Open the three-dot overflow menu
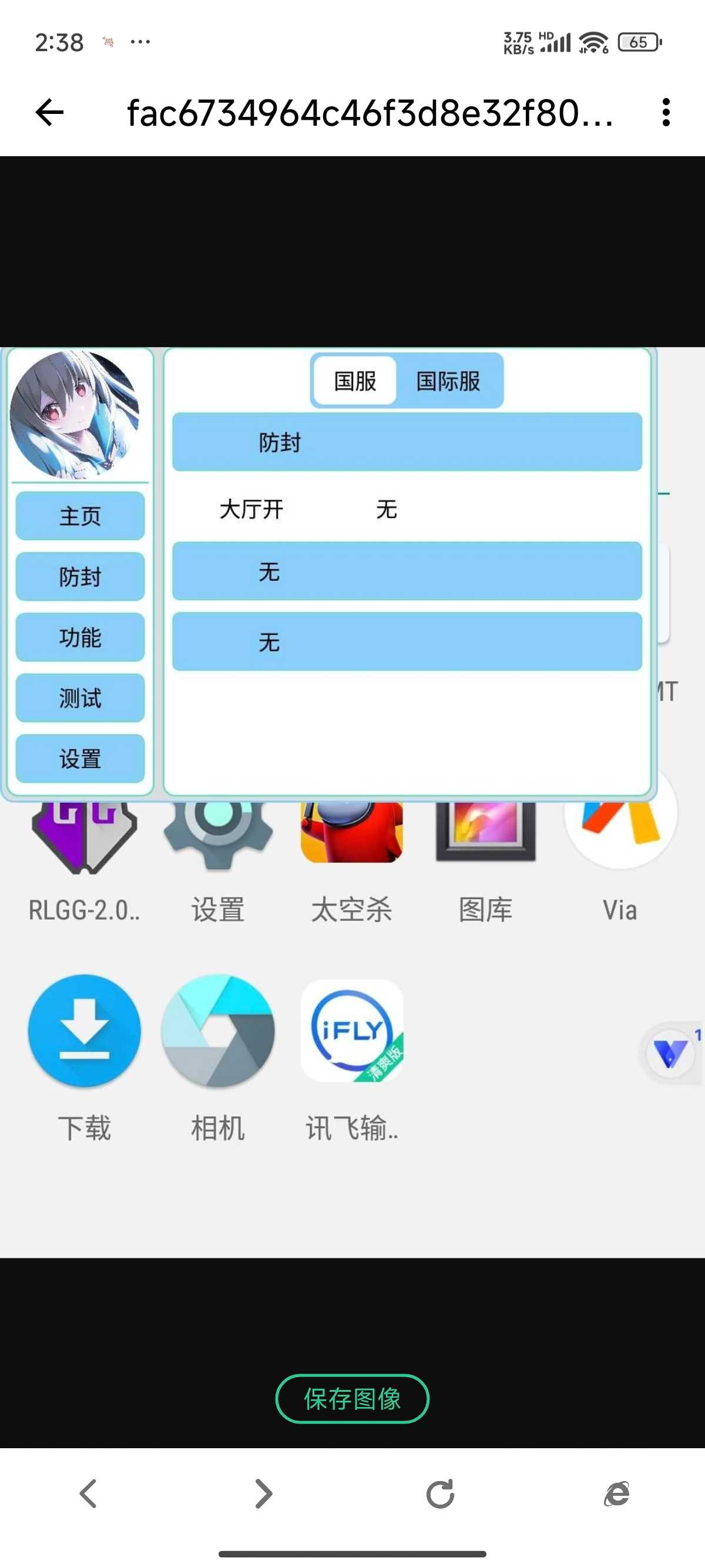705x1568 pixels. [x=666, y=113]
